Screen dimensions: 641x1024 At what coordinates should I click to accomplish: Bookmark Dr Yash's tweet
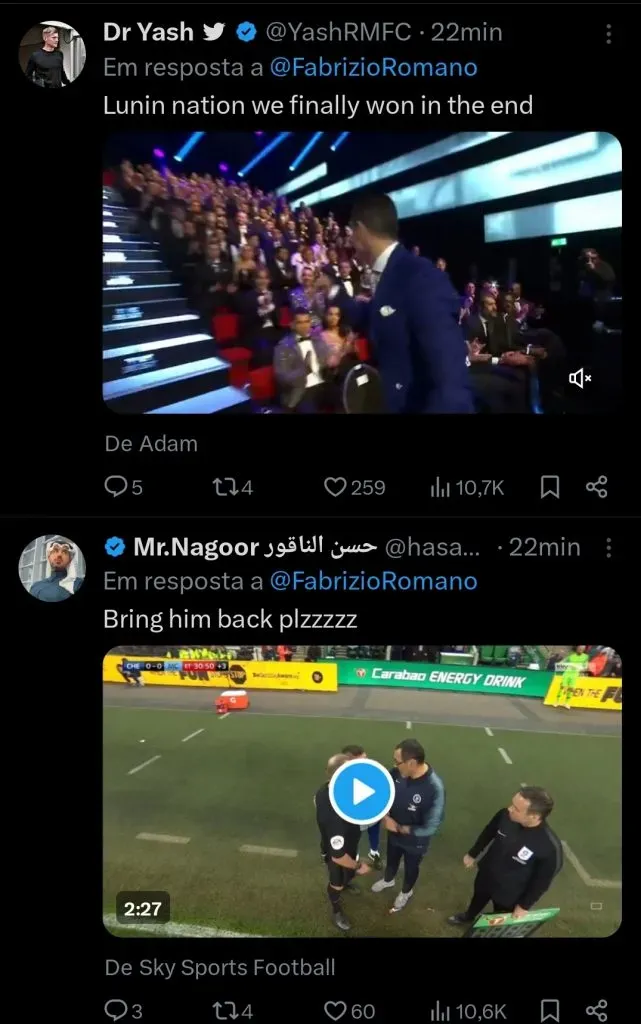550,487
